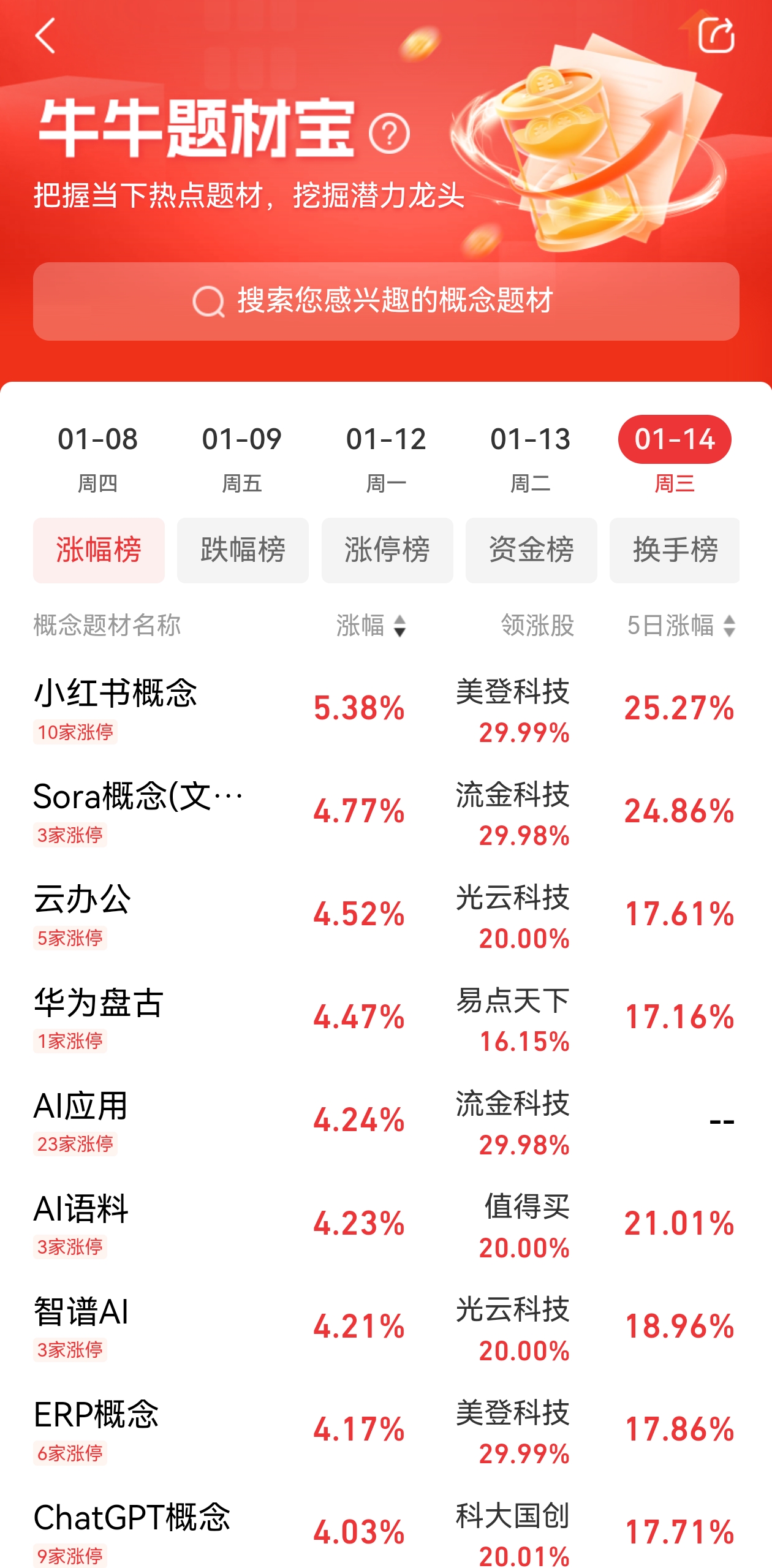The image size is (772, 1568).
Task: Open the 涨停榜 ranking
Action: coord(387,550)
